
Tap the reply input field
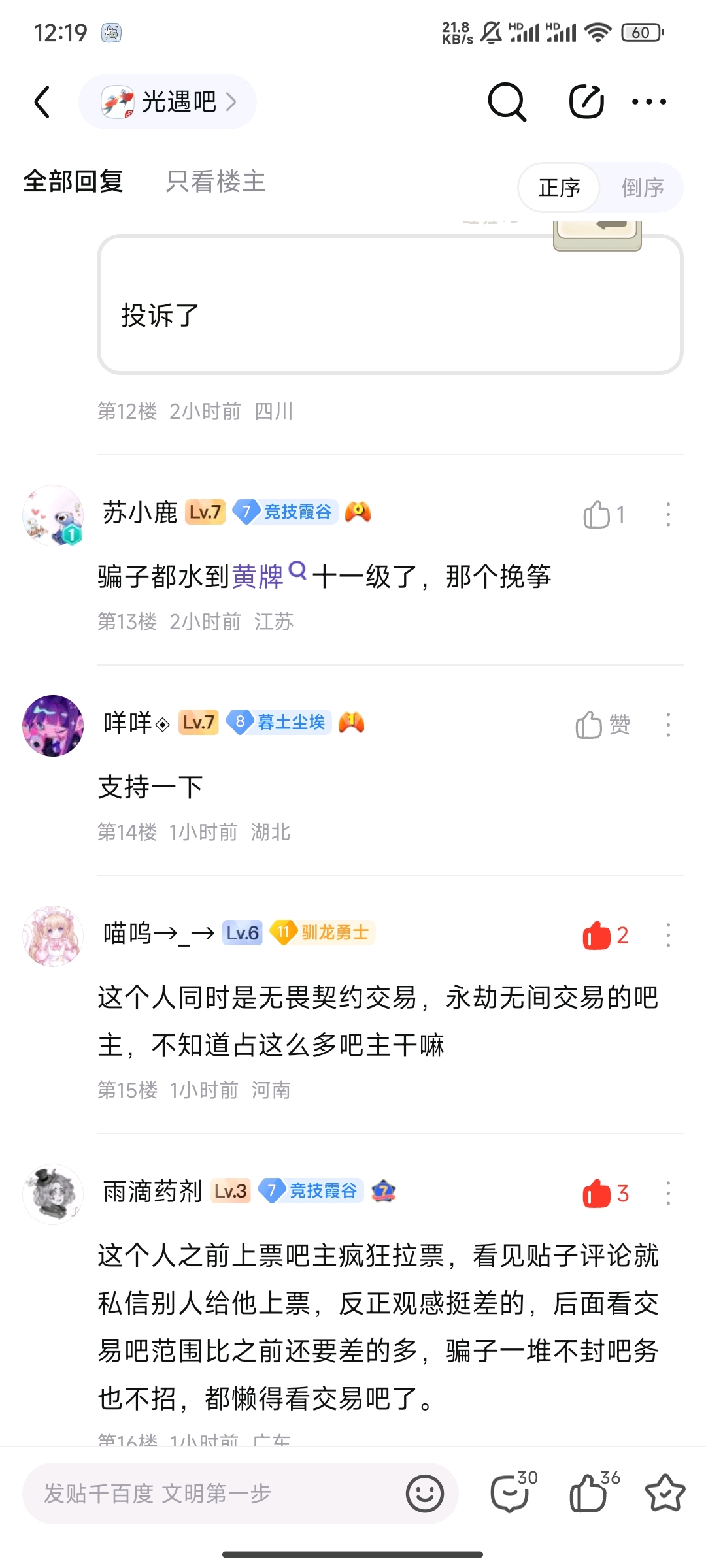tap(216, 1494)
